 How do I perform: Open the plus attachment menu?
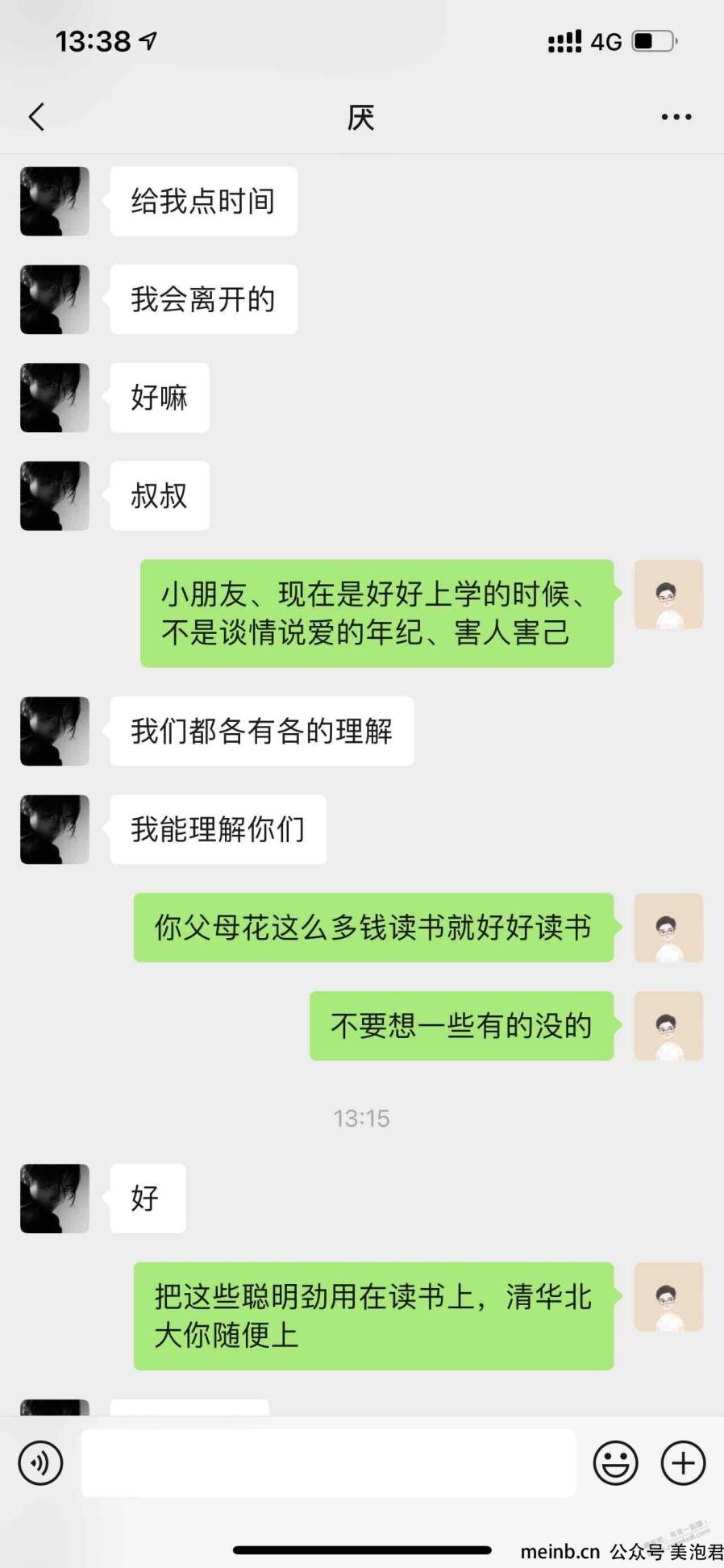coord(683,1462)
